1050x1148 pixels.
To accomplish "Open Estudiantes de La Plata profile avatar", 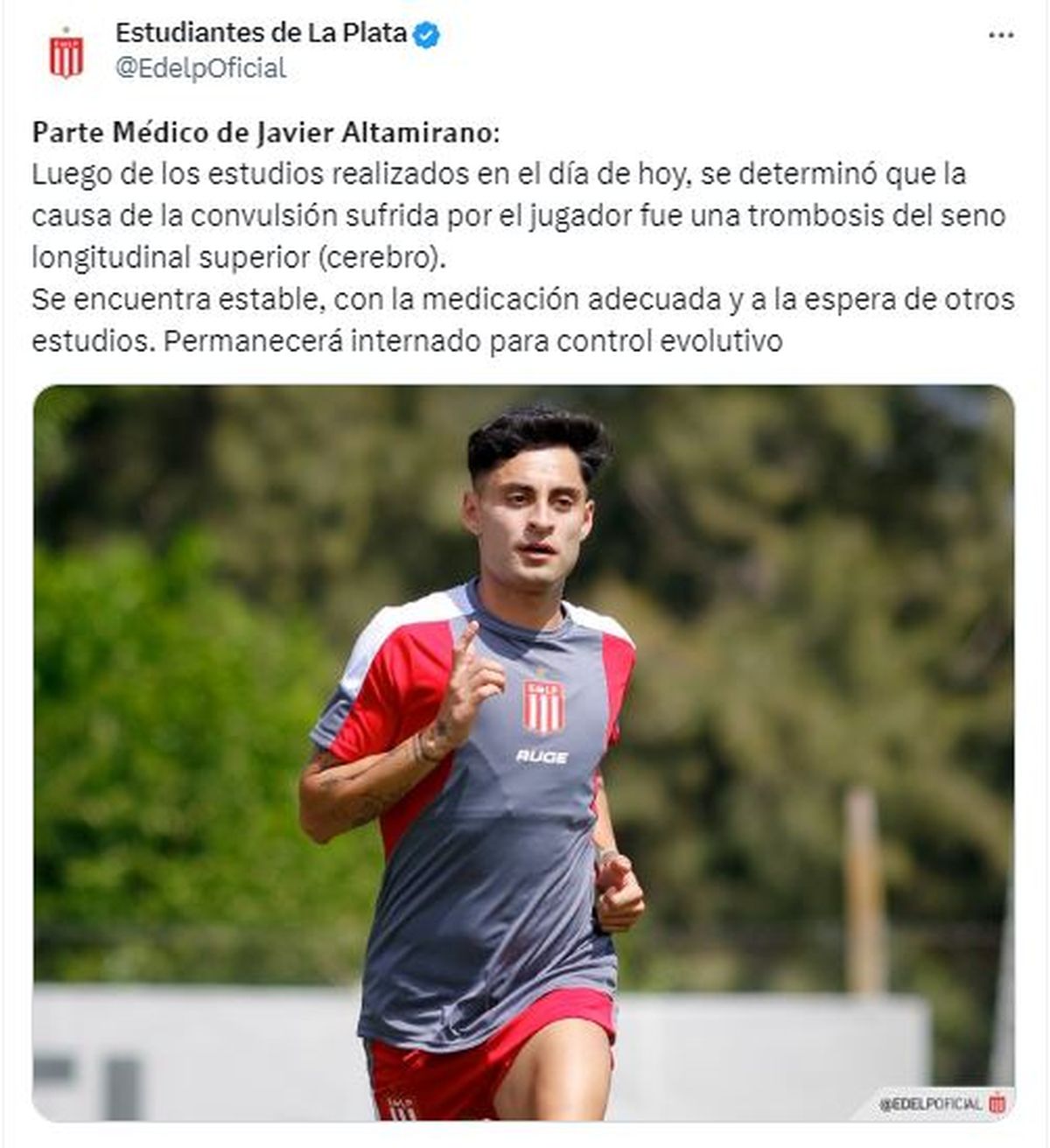I will coord(66,54).
